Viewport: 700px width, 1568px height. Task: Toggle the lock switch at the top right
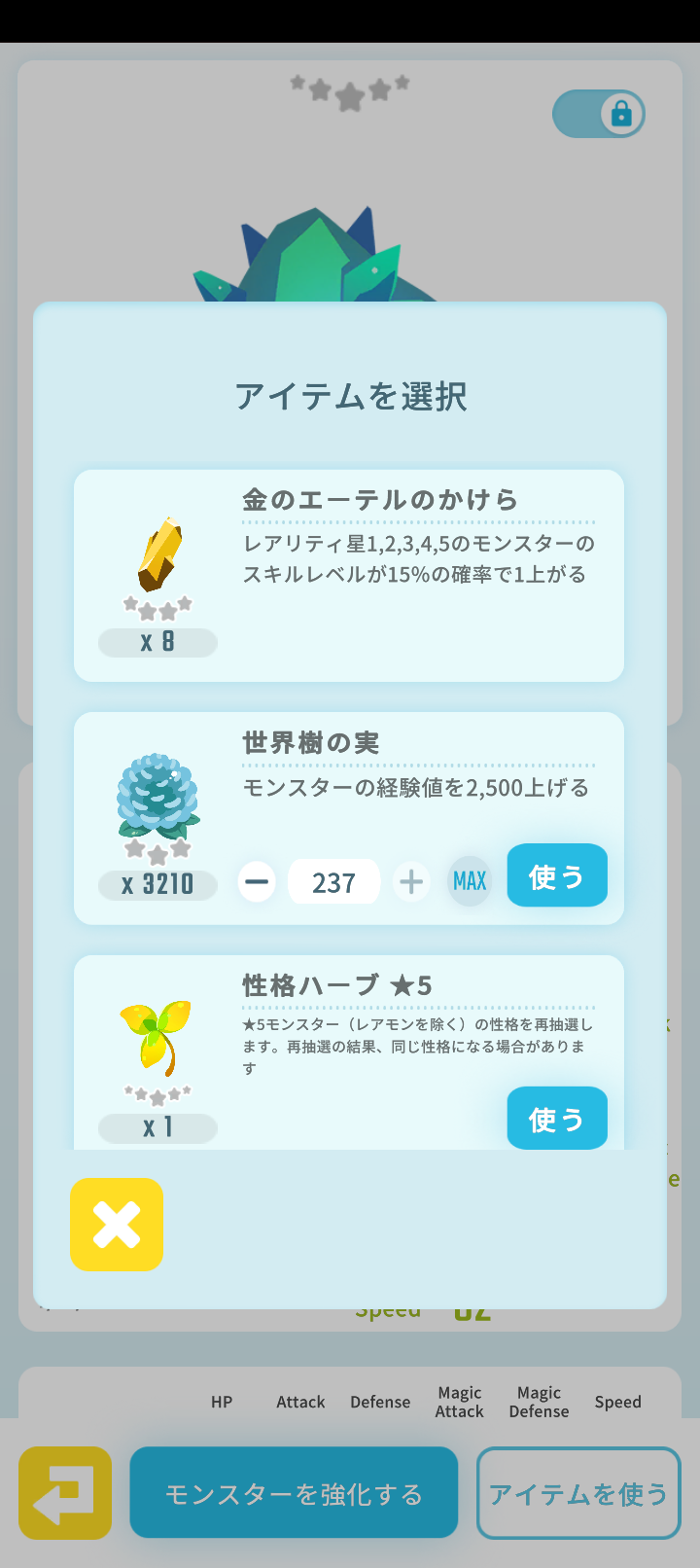point(599,114)
